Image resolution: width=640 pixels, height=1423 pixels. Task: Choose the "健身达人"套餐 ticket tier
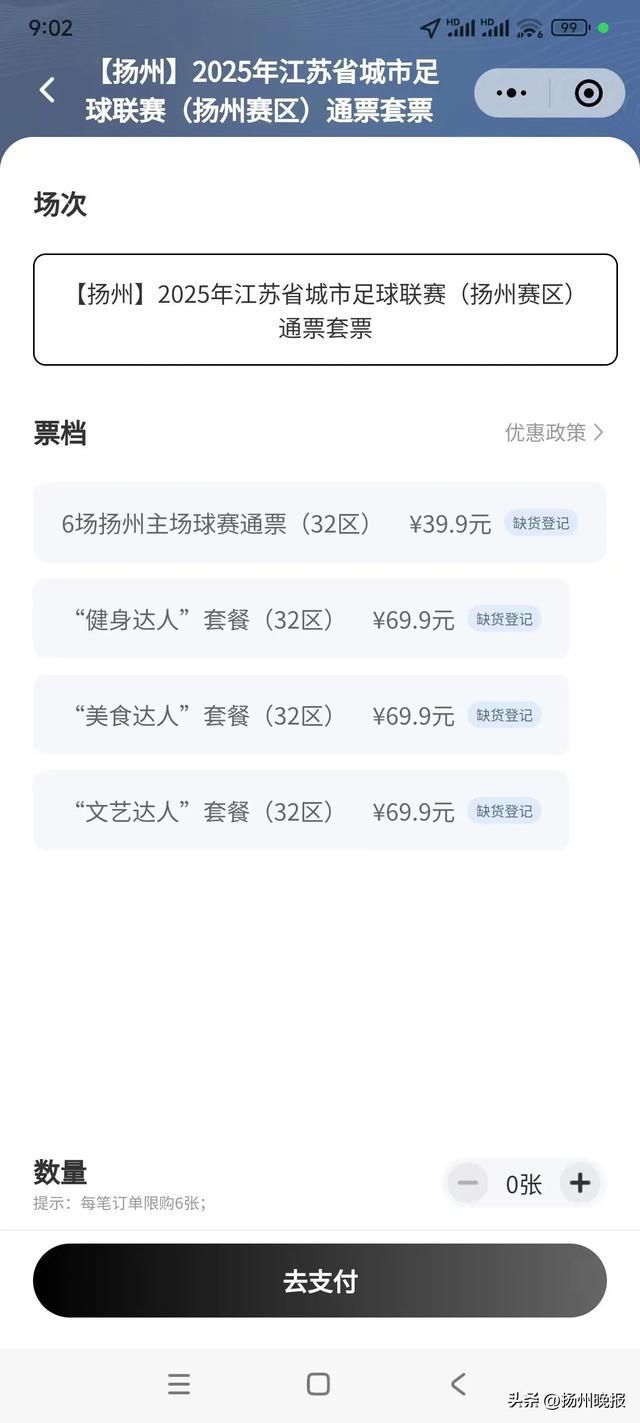301,618
